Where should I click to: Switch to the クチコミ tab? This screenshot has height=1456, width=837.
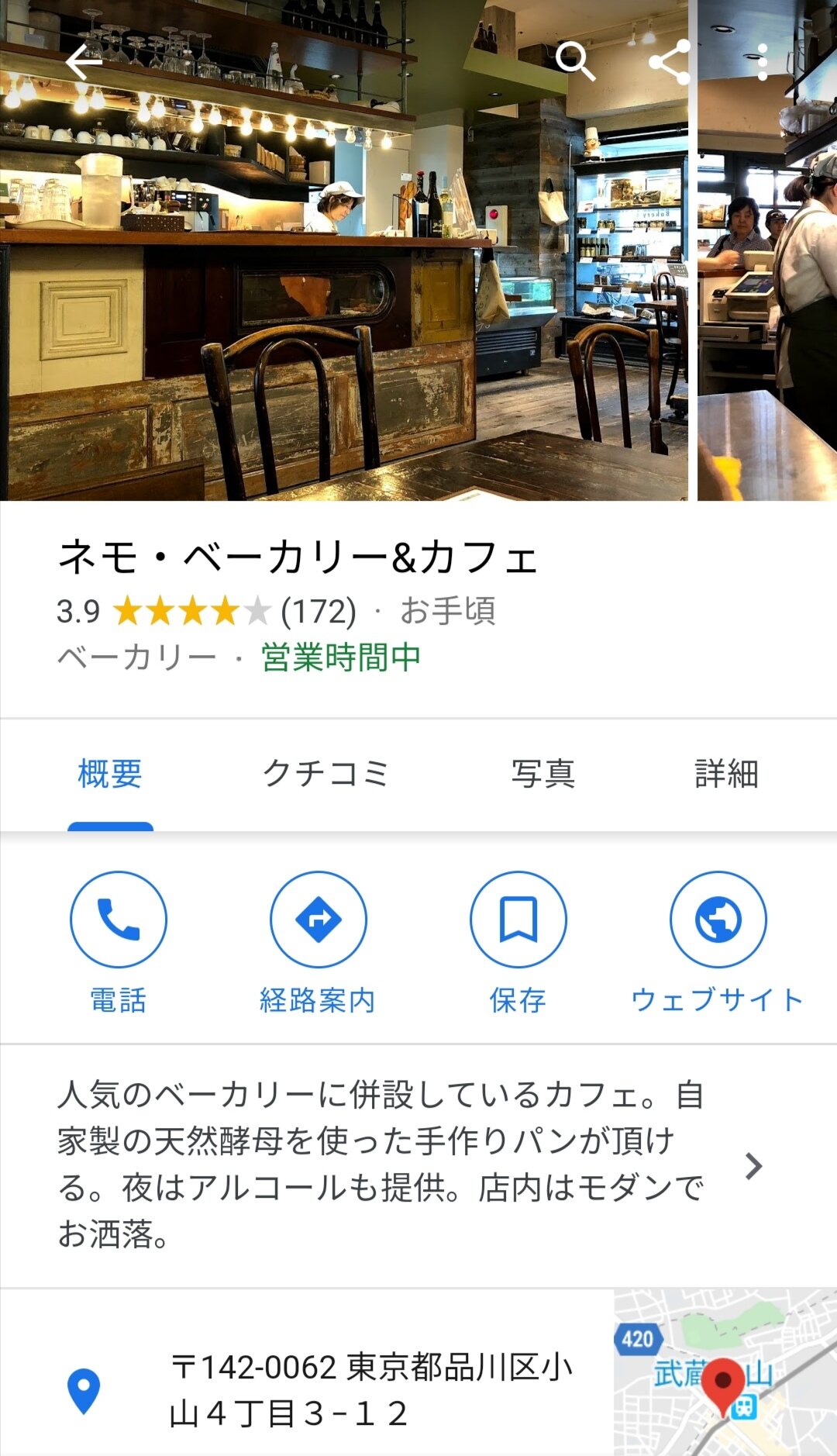[325, 774]
